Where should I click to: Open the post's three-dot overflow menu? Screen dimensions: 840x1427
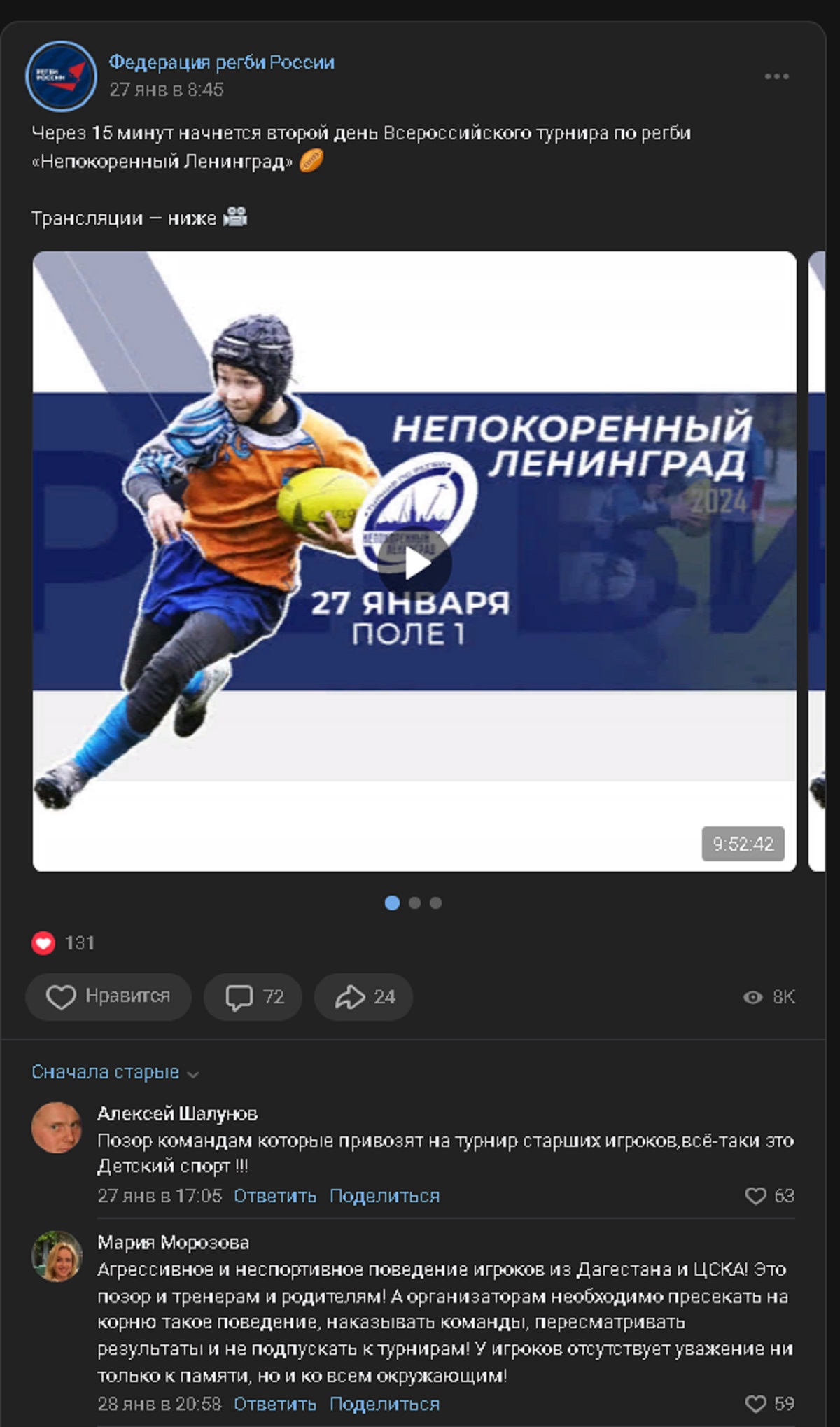[x=776, y=76]
